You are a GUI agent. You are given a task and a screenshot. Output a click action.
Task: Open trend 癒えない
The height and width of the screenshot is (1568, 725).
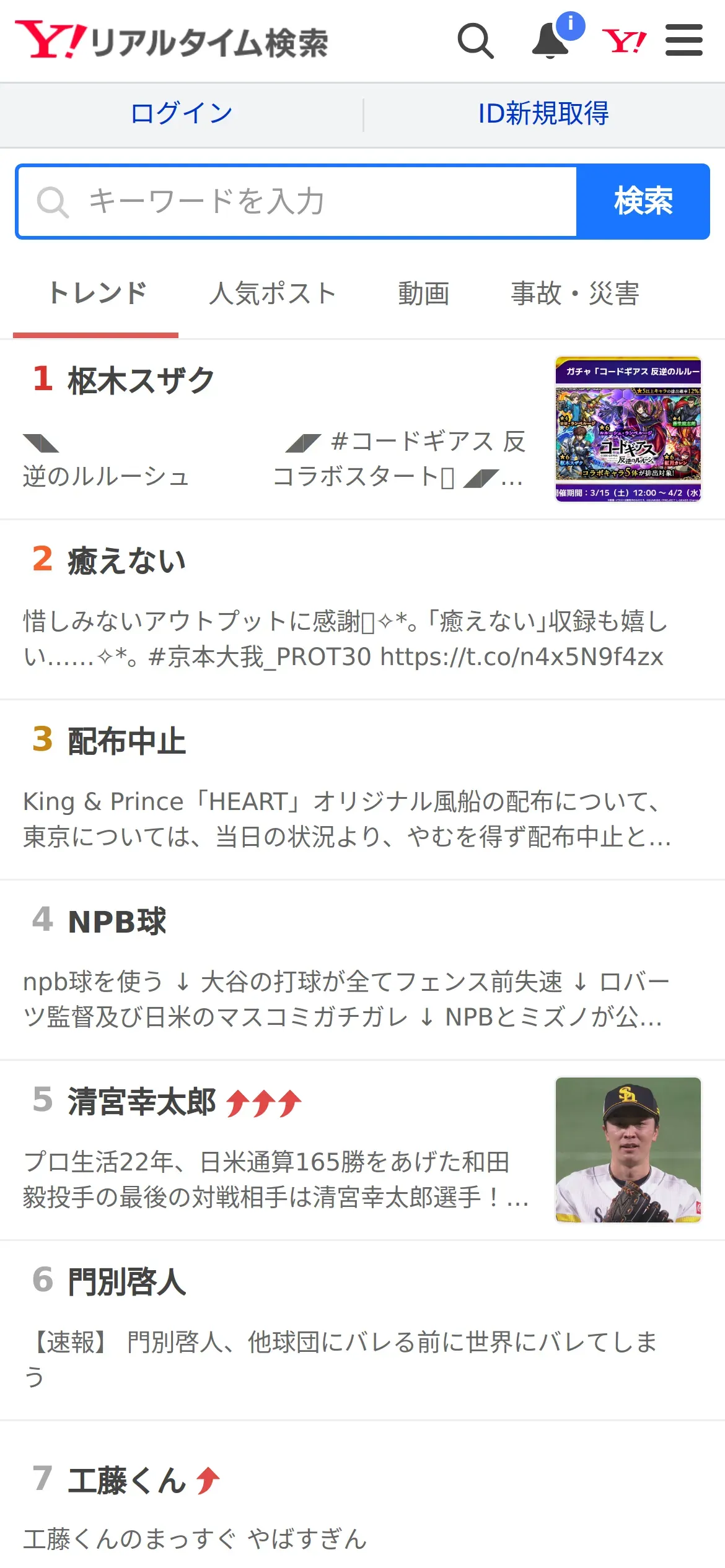coord(127,561)
